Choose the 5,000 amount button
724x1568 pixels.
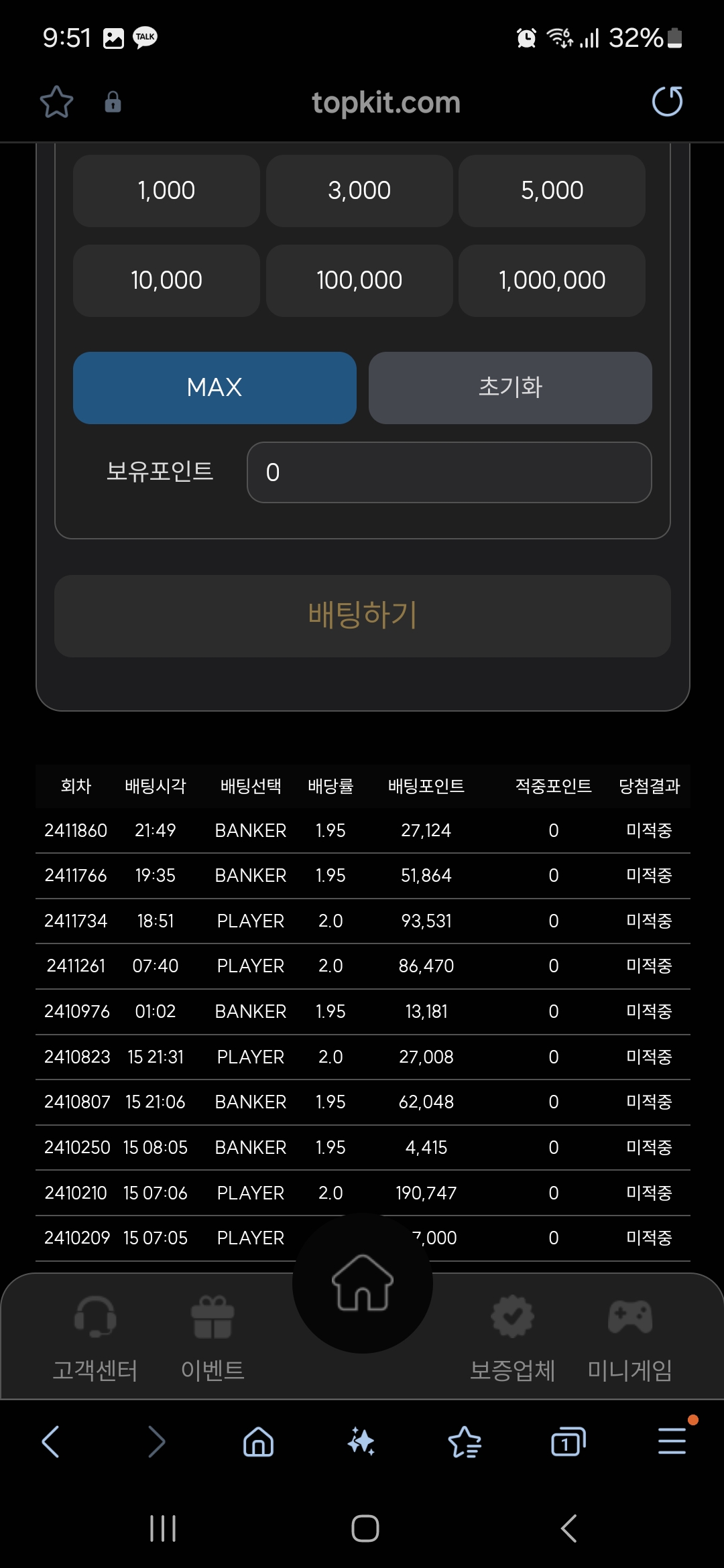(552, 191)
